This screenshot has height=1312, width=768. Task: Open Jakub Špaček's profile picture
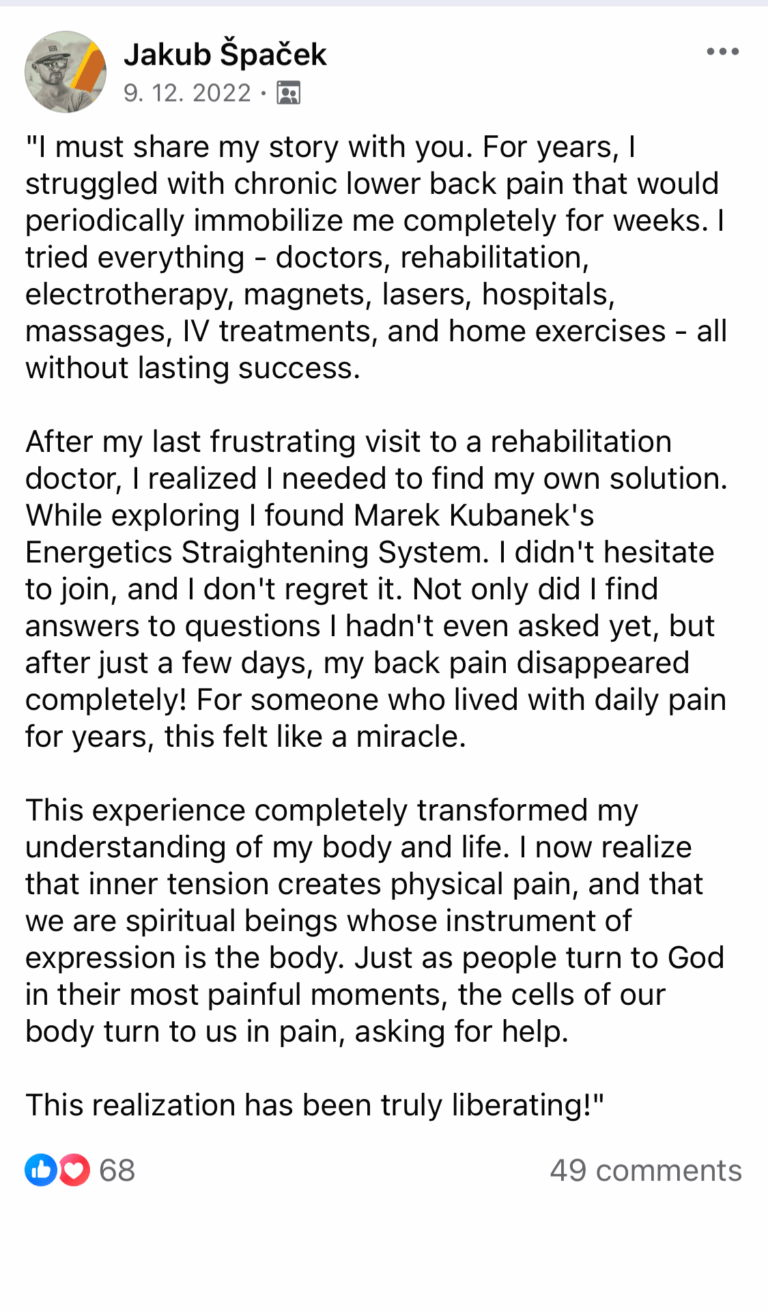coord(66,71)
